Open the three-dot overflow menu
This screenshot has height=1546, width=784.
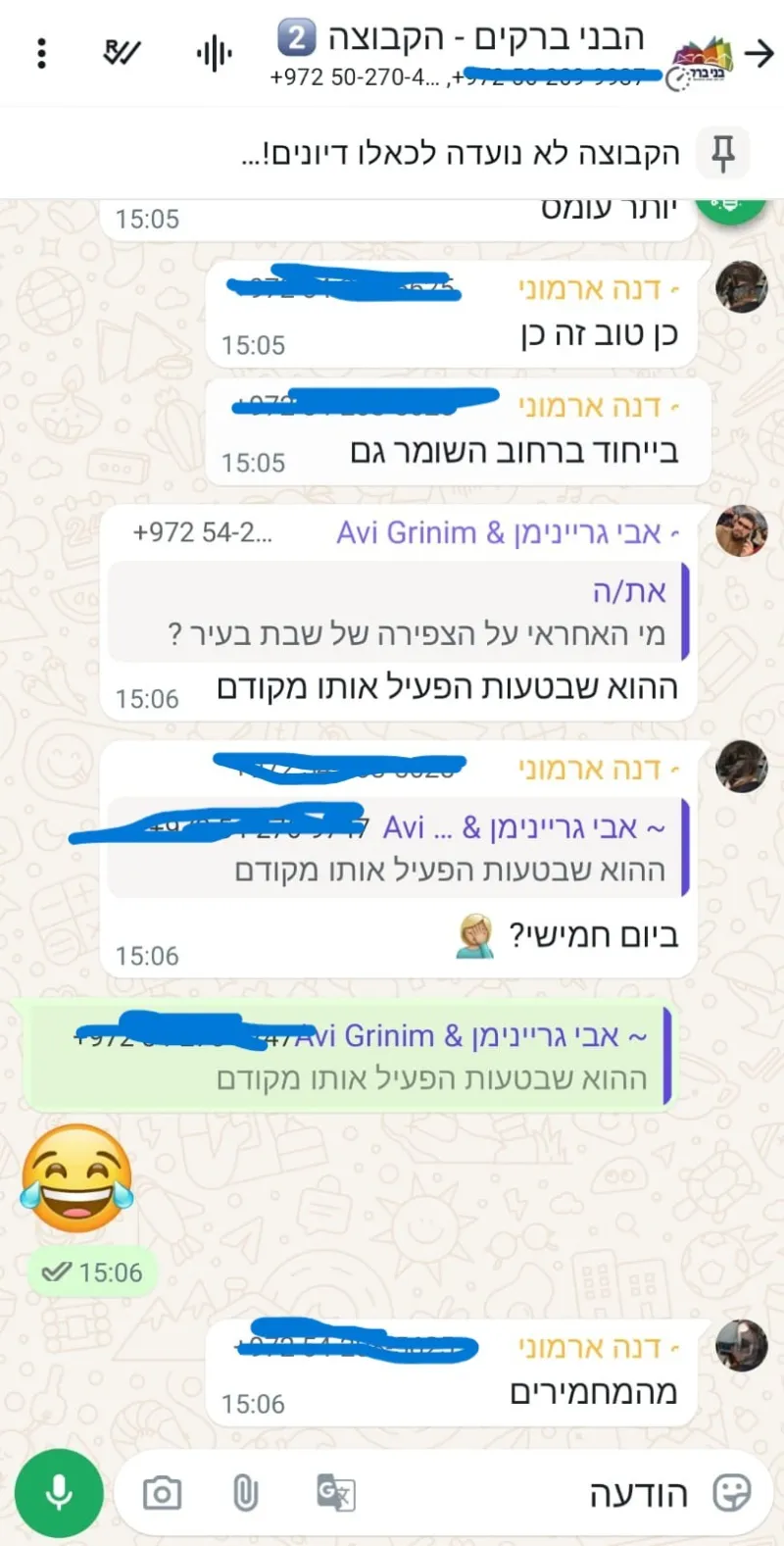click(x=41, y=53)
